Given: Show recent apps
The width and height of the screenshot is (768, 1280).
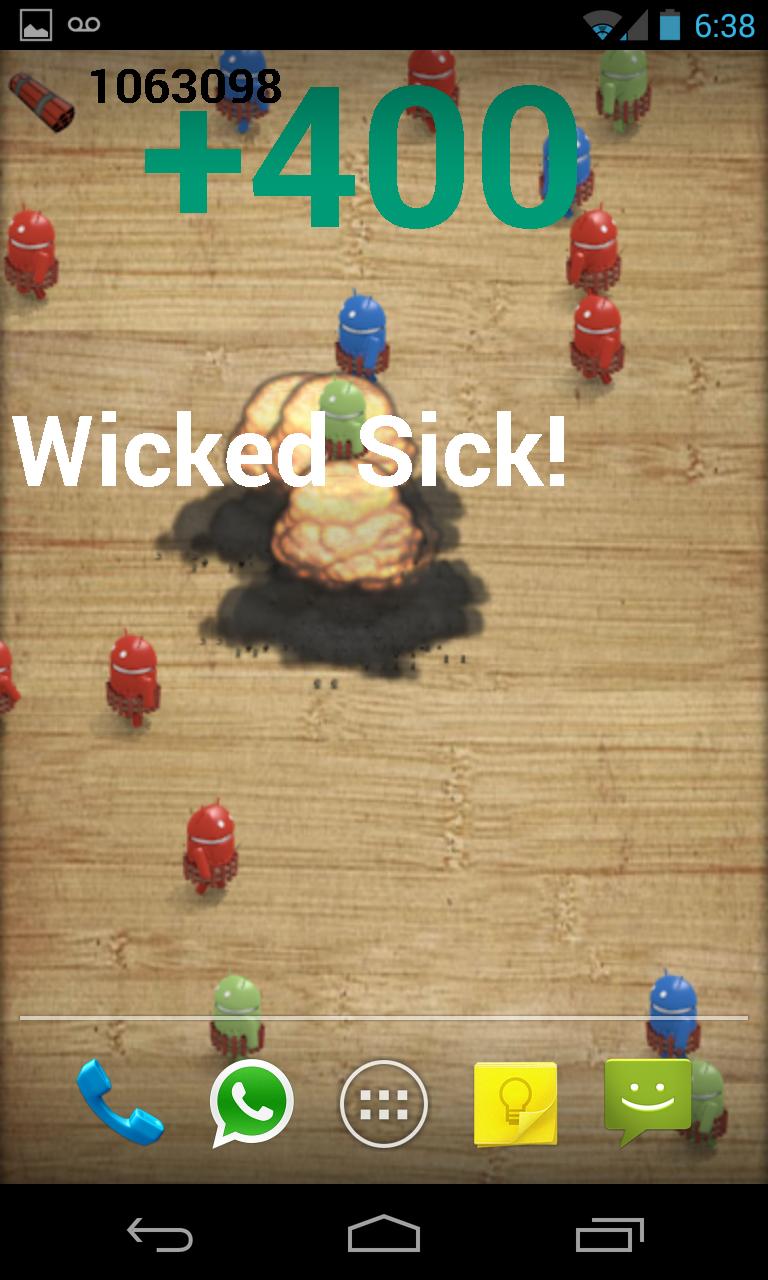Looking at the screenshot, I should (x=609, y=1235).
